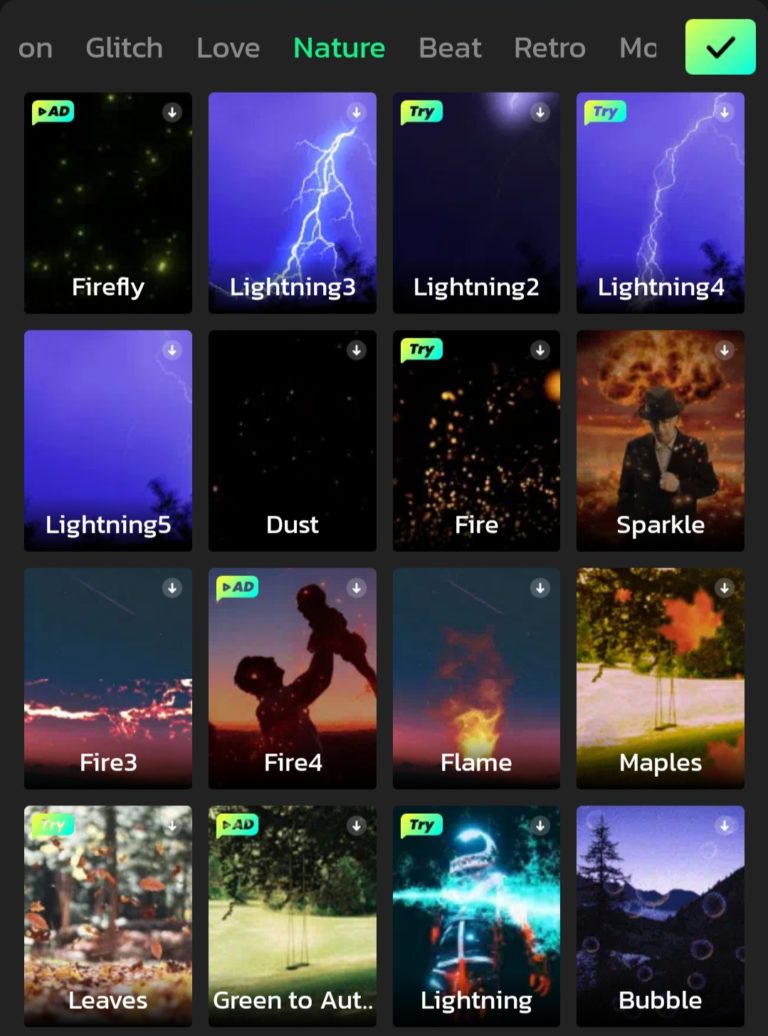Switch to the Retro tab
This screenshot has height=1036, width=768.
pyautogui.click(x=550, y=48)
